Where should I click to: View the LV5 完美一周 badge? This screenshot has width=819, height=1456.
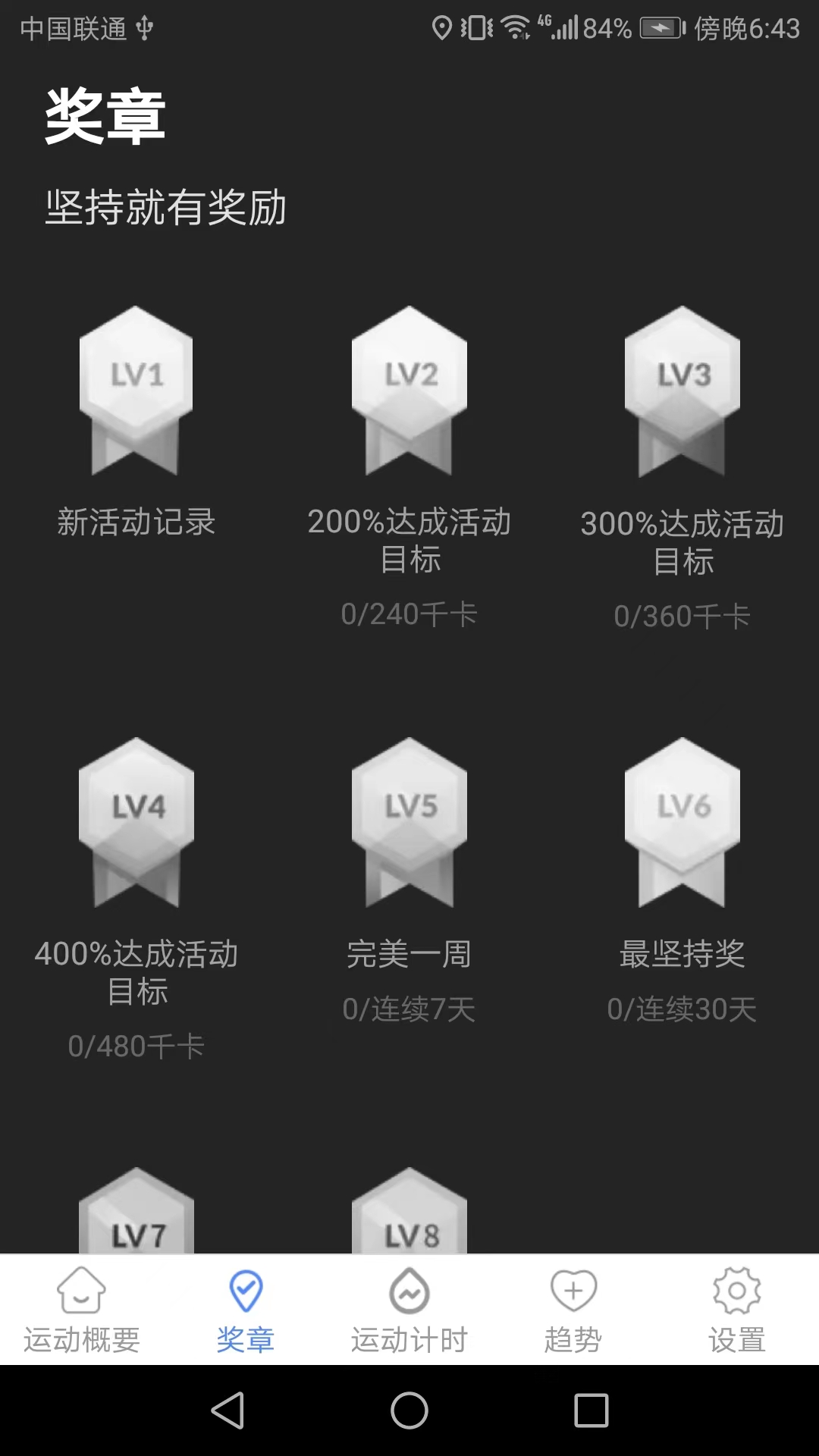pos(409,823)
